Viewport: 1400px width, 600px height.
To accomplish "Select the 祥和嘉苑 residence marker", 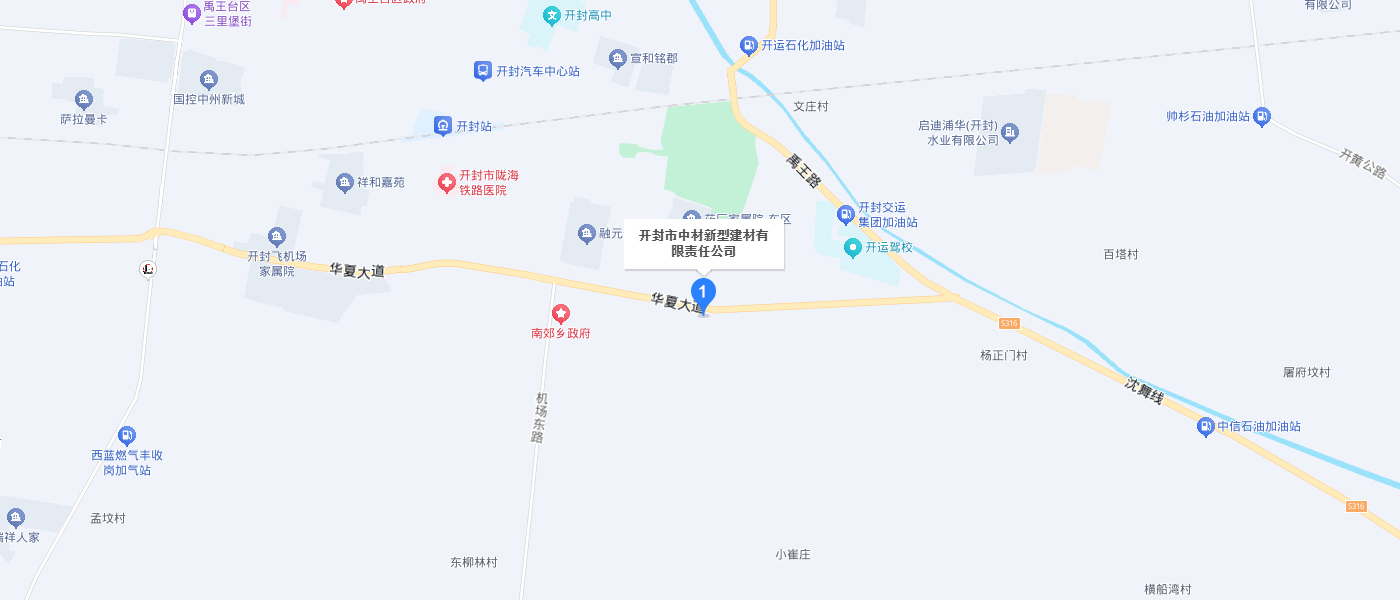I will 345,183.
